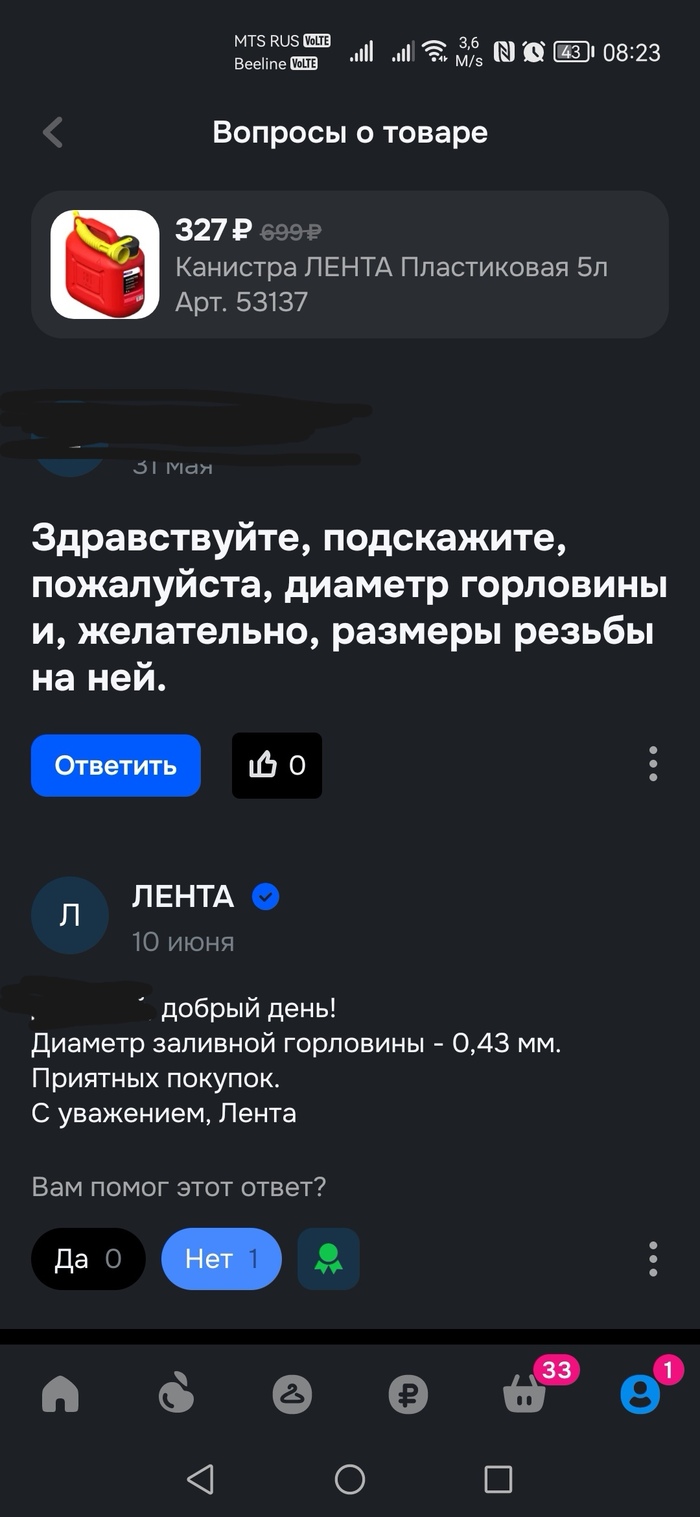Switch to the home tab
The width and height of the screenshot is (700, 1517).
click(x=60, y=1394)
